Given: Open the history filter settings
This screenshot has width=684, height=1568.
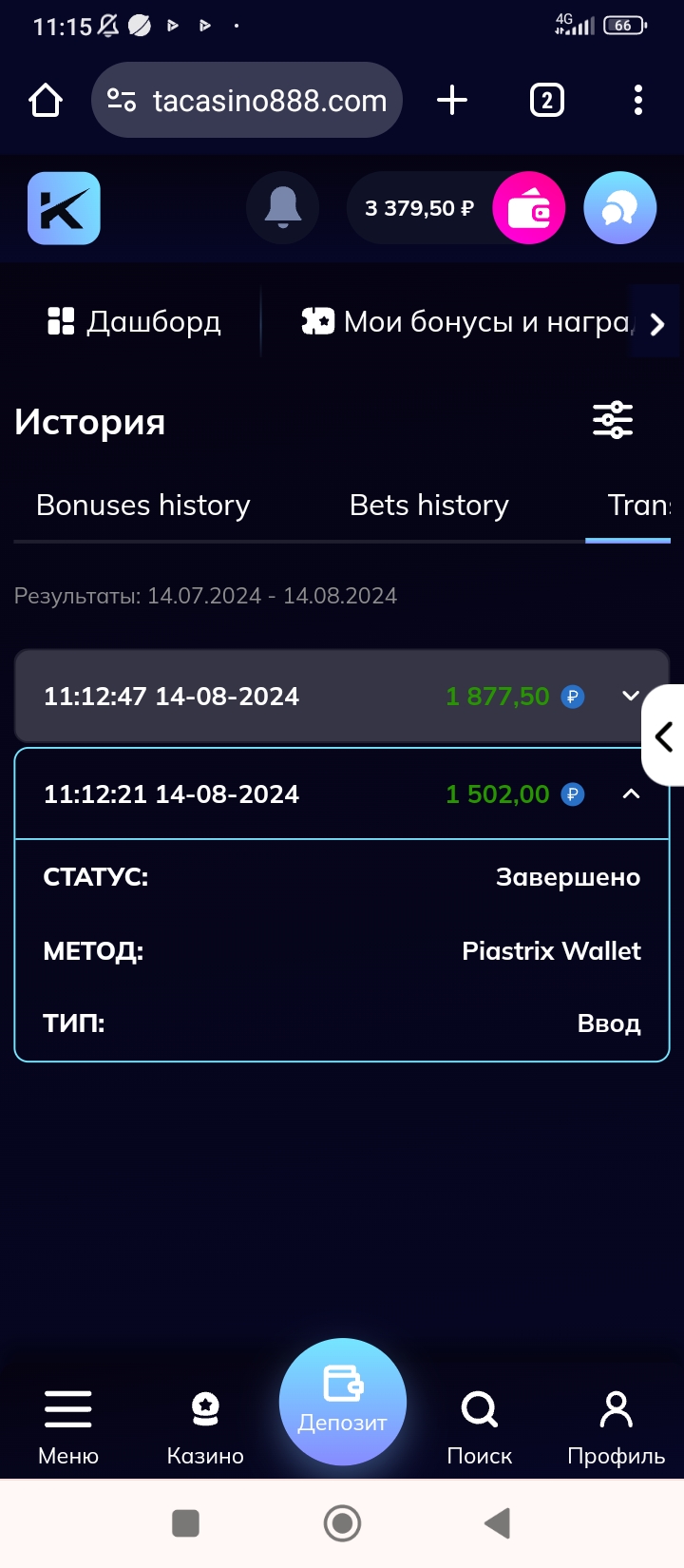Looking at the screenshot, I should point(613,419).
